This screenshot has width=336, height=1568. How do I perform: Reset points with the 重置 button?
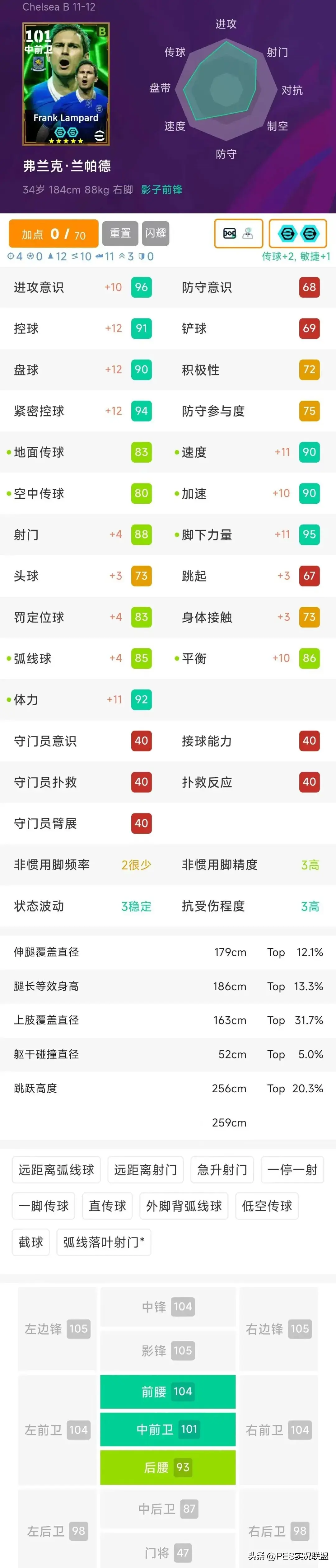(120, 233)
